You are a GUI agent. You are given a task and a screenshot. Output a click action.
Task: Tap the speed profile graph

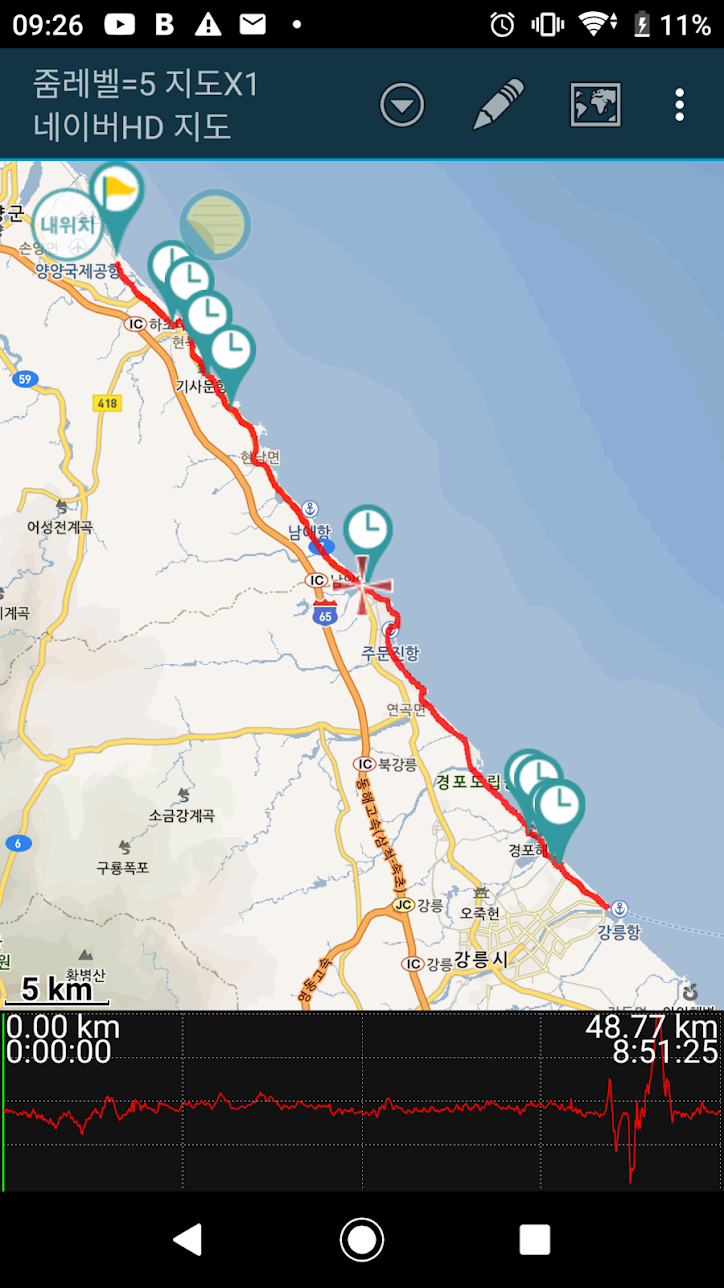point(362,1101)
